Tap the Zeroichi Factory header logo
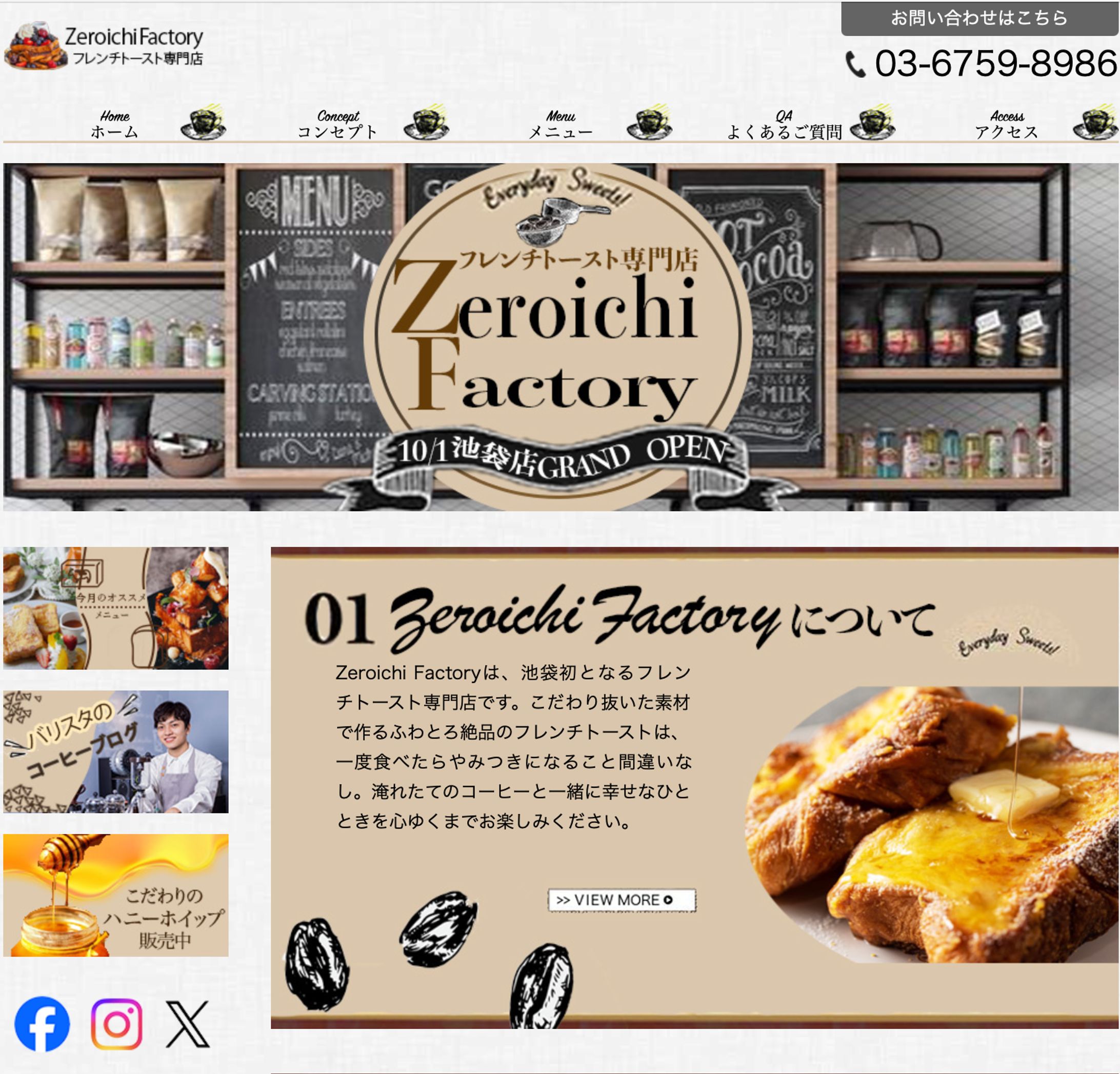This screenshot has height=1074, width=1120. (x=104, y=46)
